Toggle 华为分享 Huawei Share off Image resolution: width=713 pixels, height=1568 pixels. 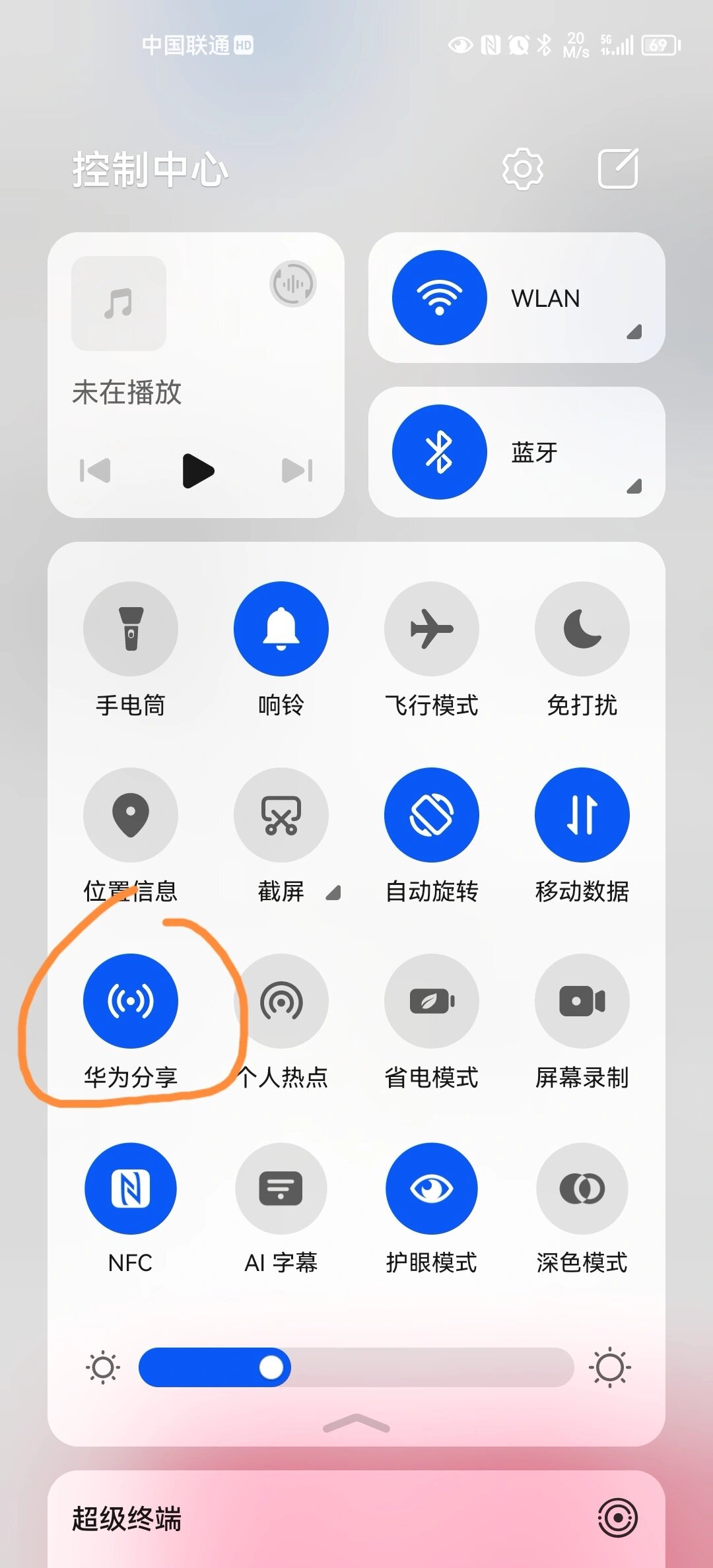tap(131, 1000)
